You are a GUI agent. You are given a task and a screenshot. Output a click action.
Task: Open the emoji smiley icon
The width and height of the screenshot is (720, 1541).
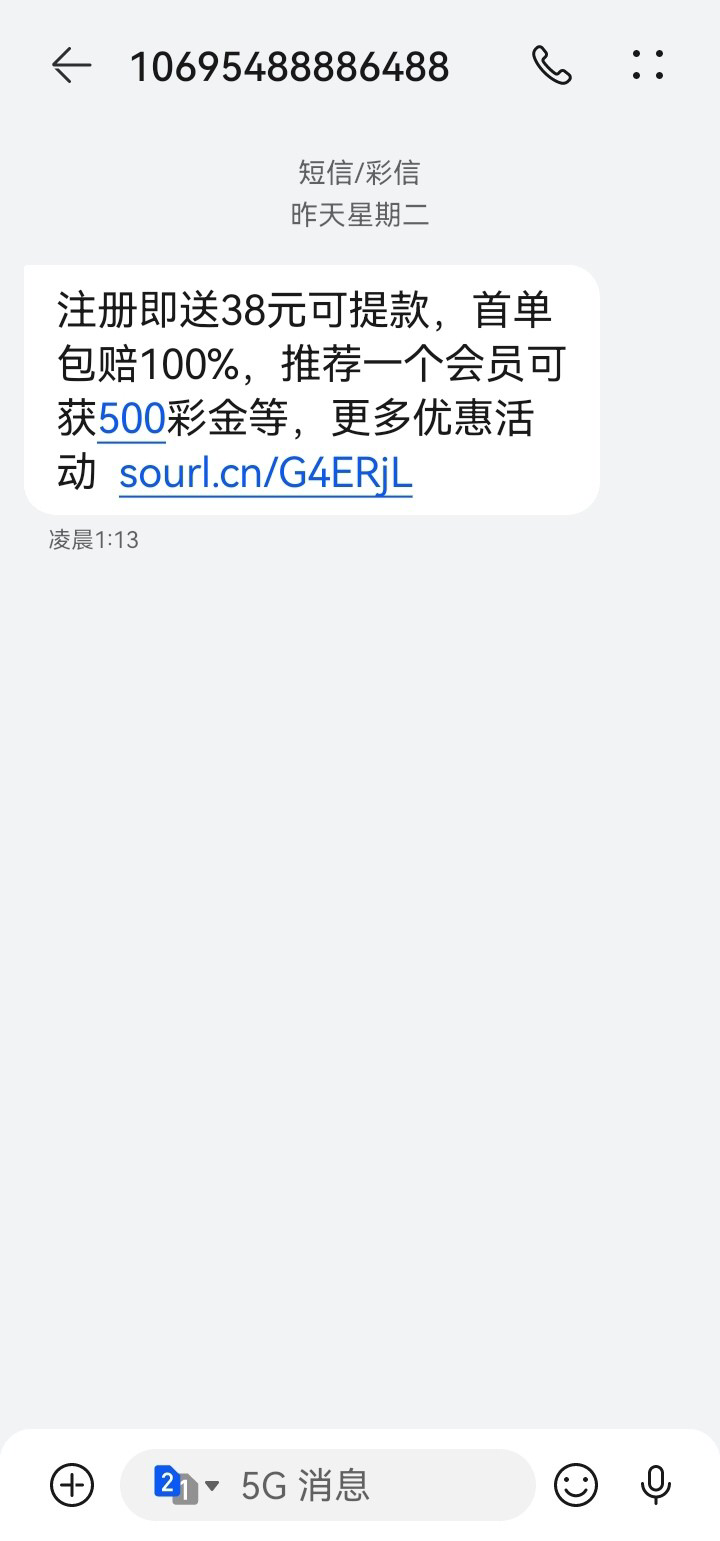(x=577, y=1485)
